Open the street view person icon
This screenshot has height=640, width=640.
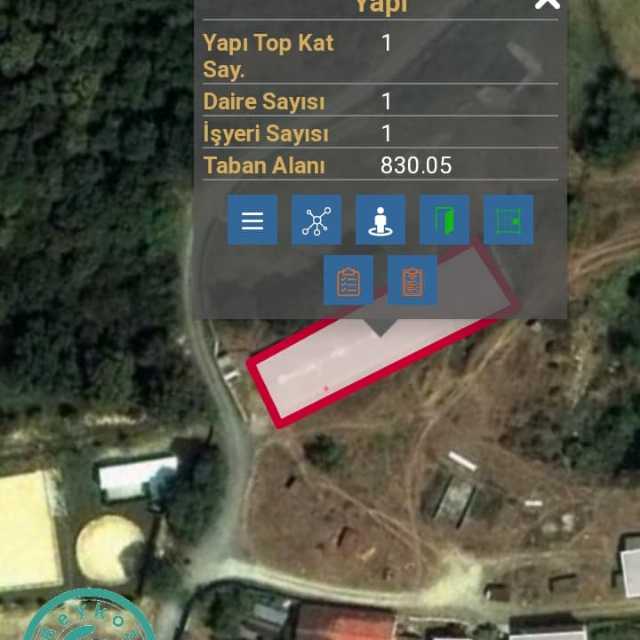coord(380,220)
